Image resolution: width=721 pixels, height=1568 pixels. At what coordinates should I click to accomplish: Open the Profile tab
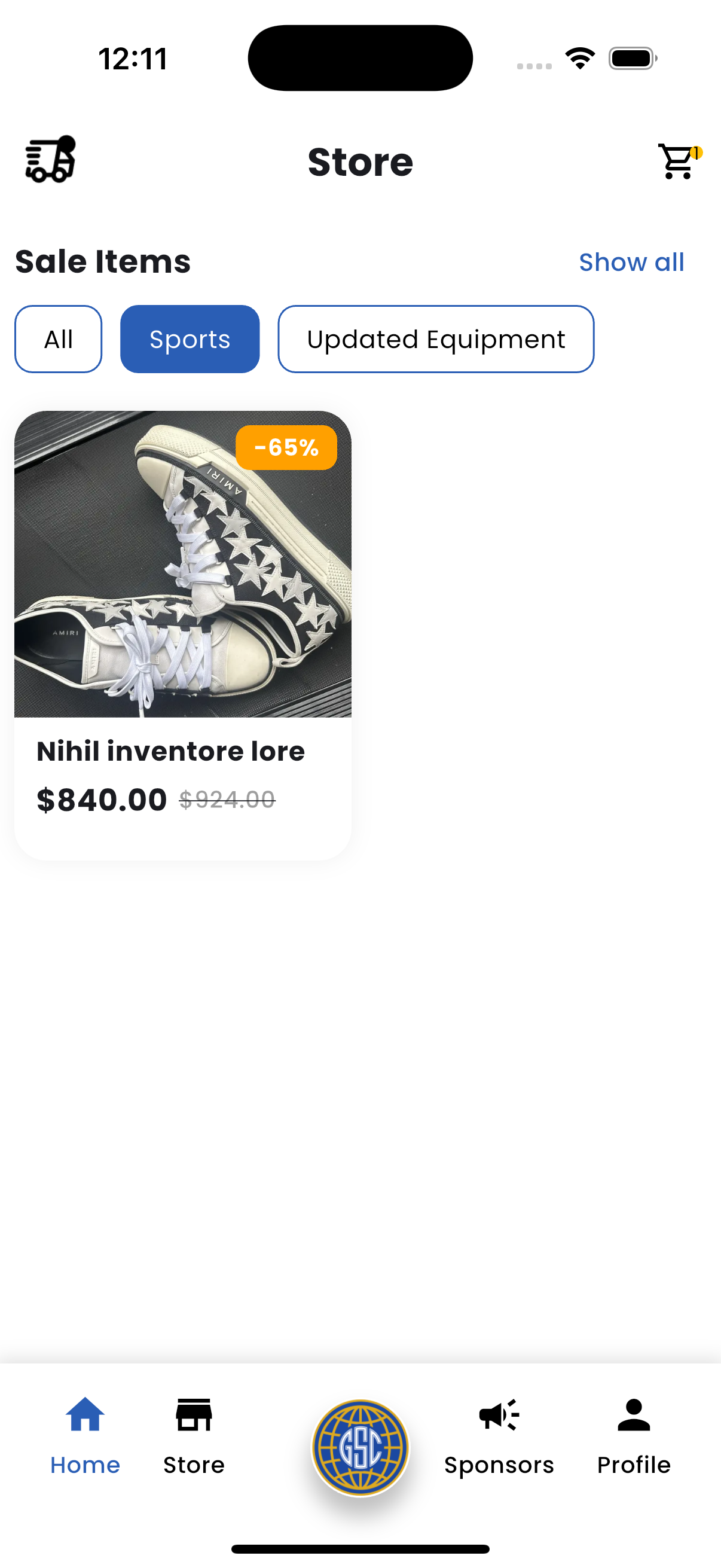pyautogui.click(x=633, y=1436)
